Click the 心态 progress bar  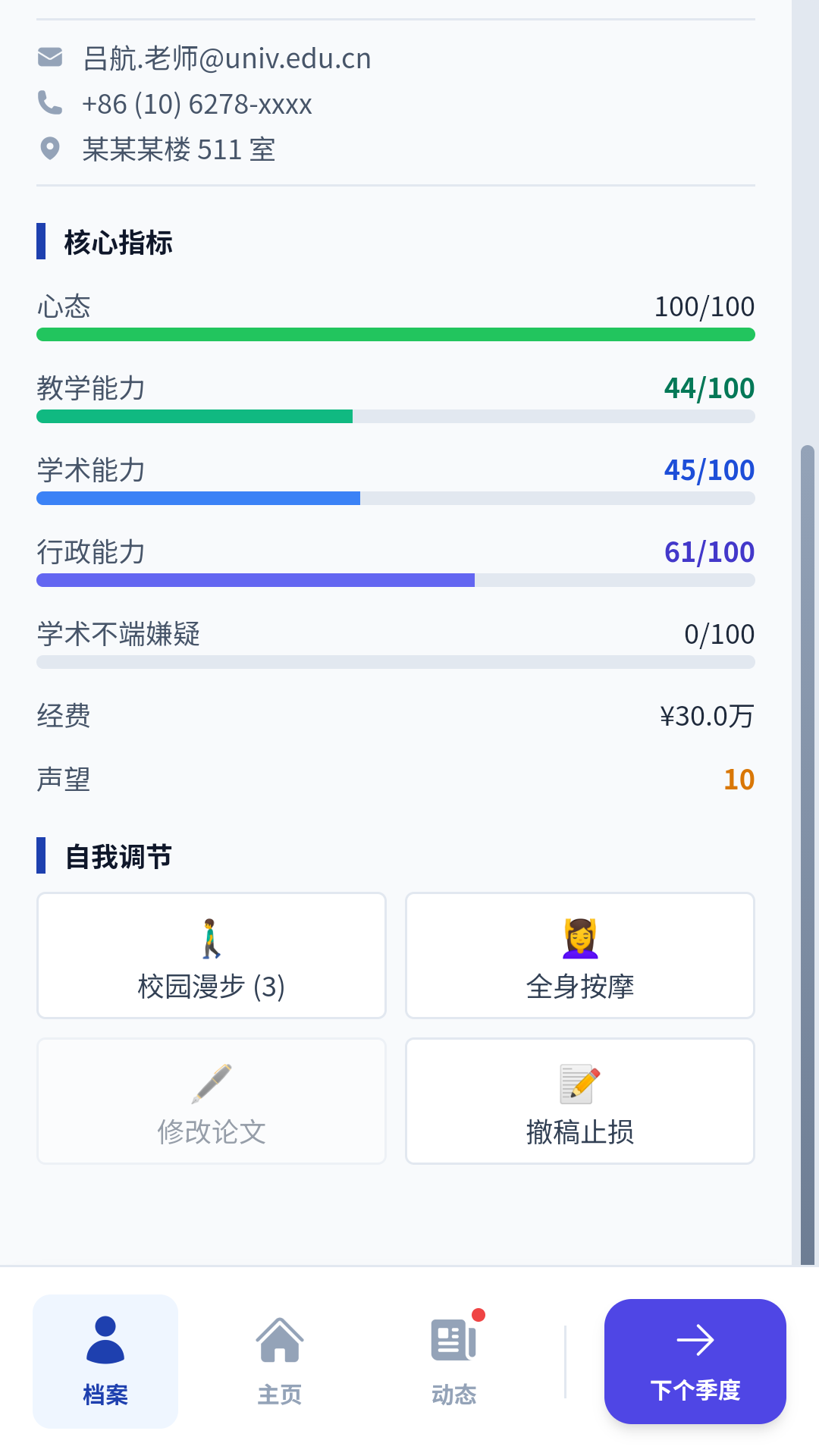395,334
